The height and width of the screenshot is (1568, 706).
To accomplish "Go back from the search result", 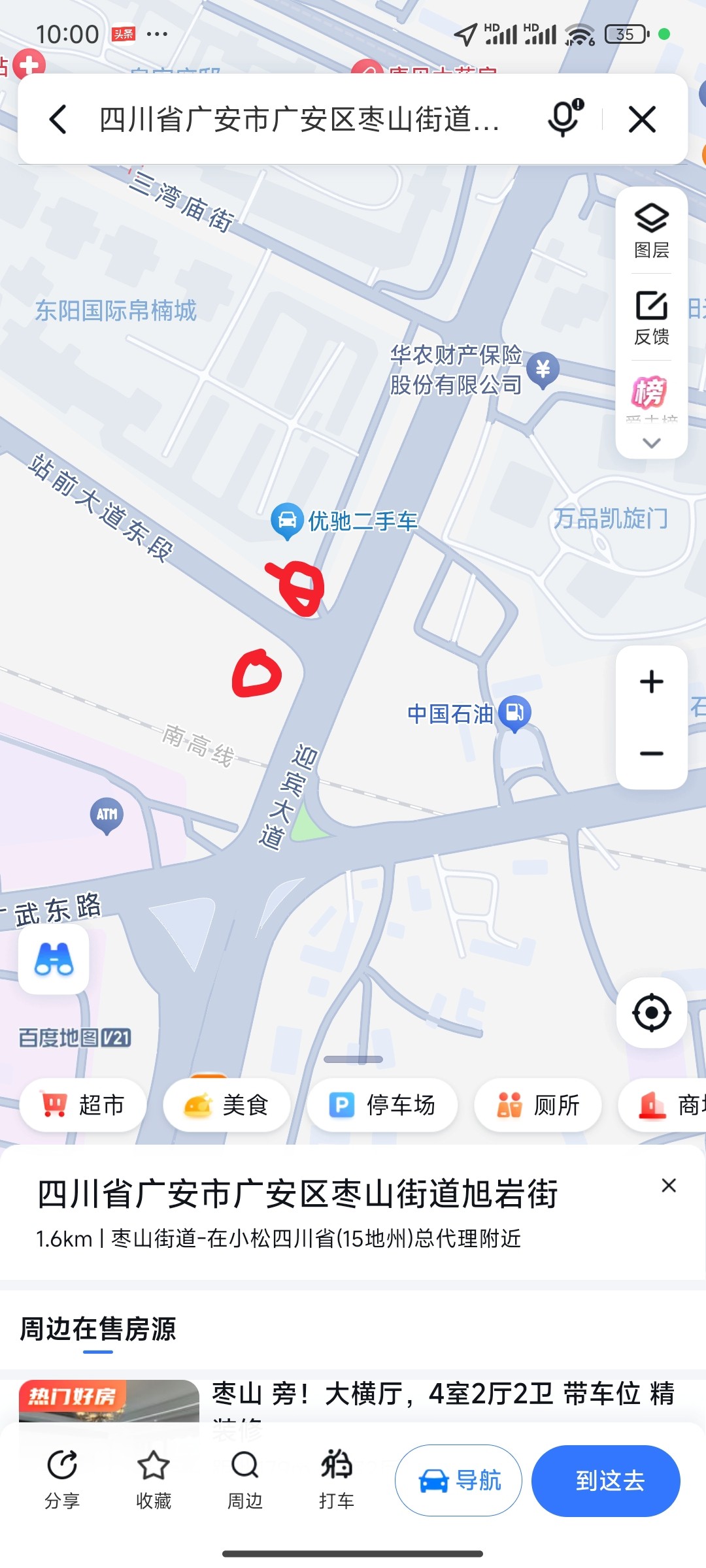I will coord(58,120).
